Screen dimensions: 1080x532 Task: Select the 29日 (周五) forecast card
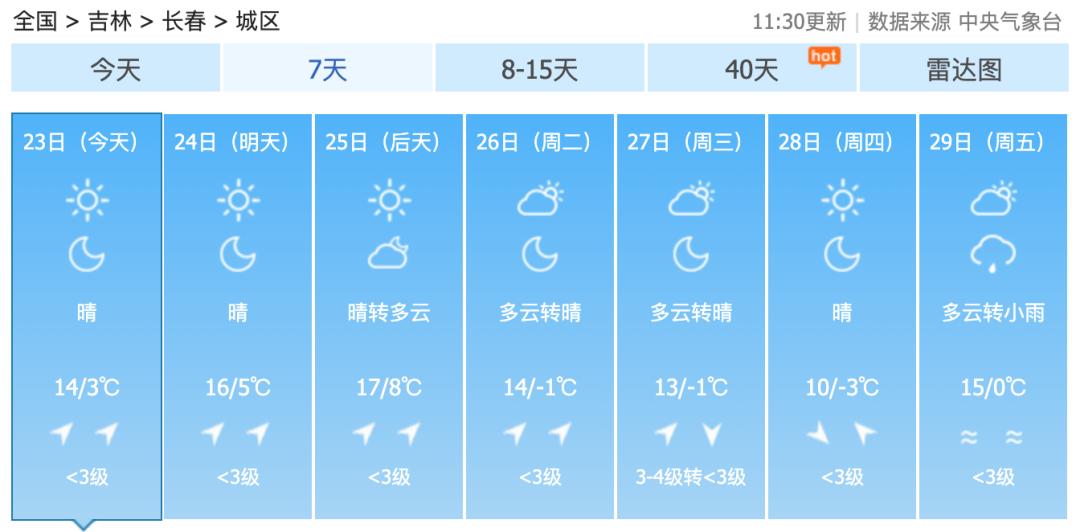point(993,317)
